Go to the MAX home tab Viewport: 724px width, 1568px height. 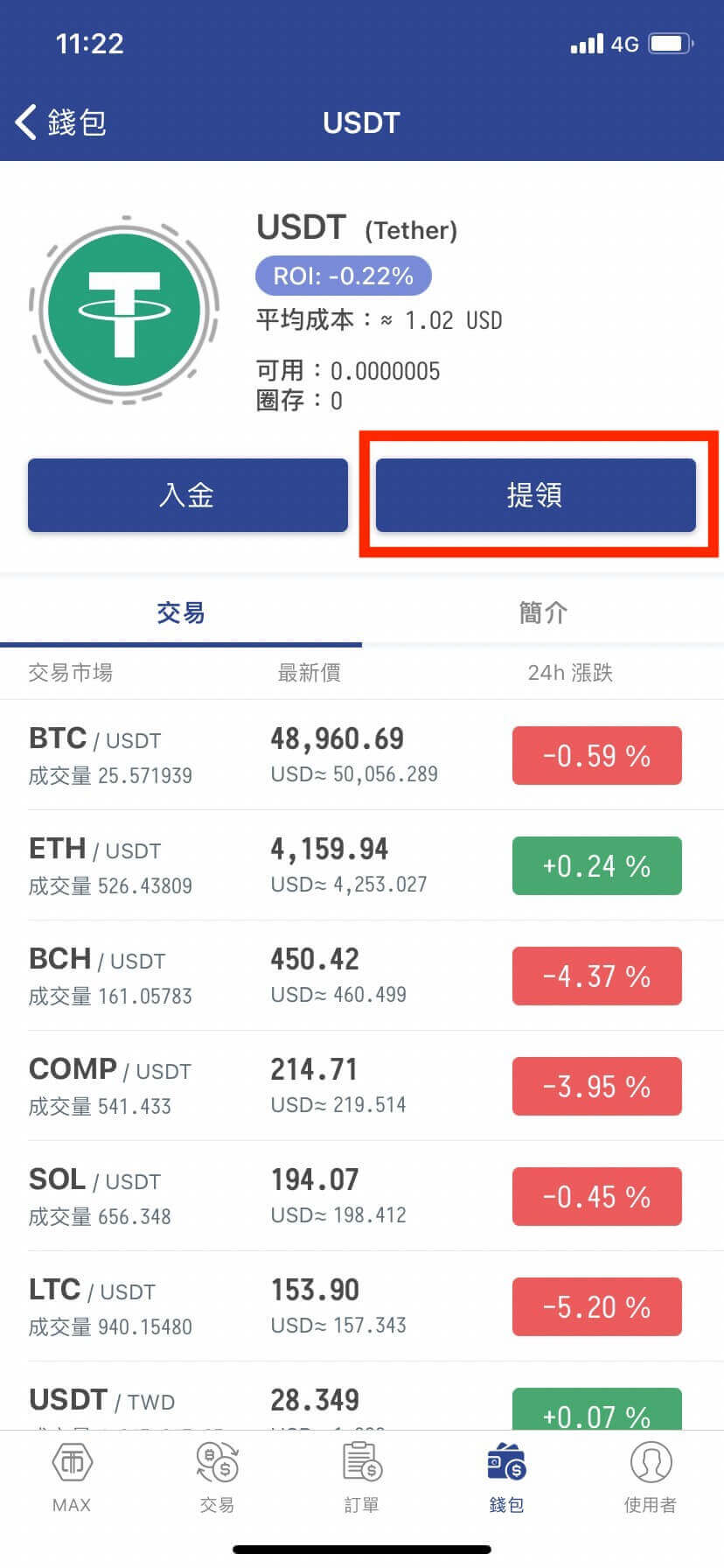click(x=72, y=1477)
